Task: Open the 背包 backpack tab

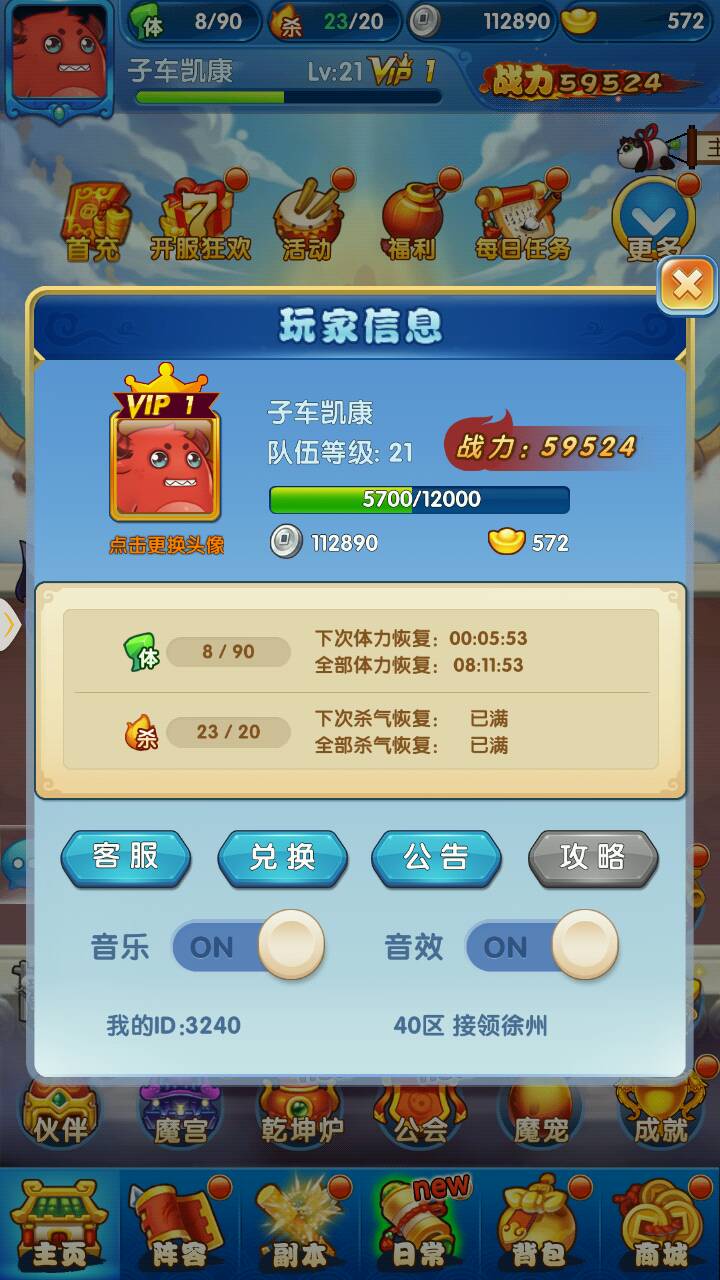Action: coord(539,1225)
